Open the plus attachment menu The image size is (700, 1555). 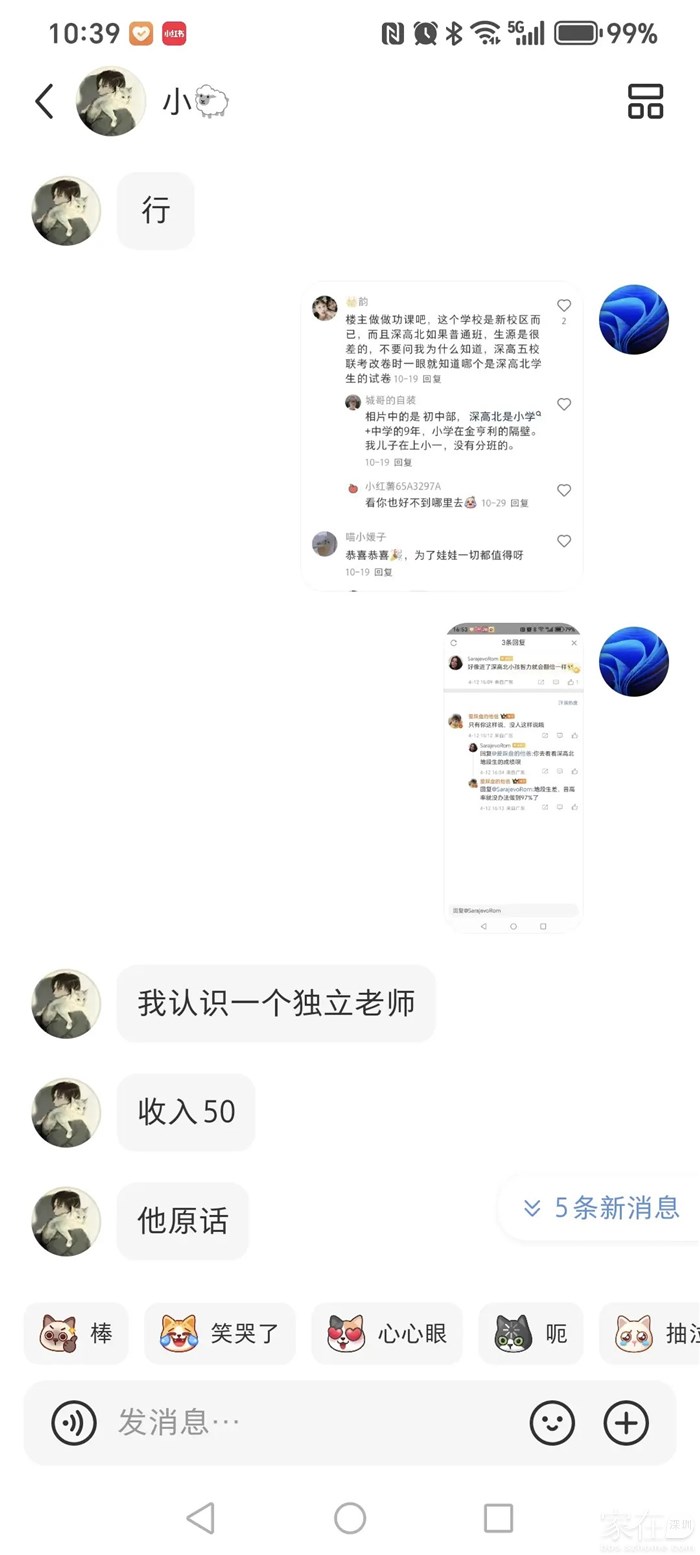pyautogui.click(x=626, y=1422)
